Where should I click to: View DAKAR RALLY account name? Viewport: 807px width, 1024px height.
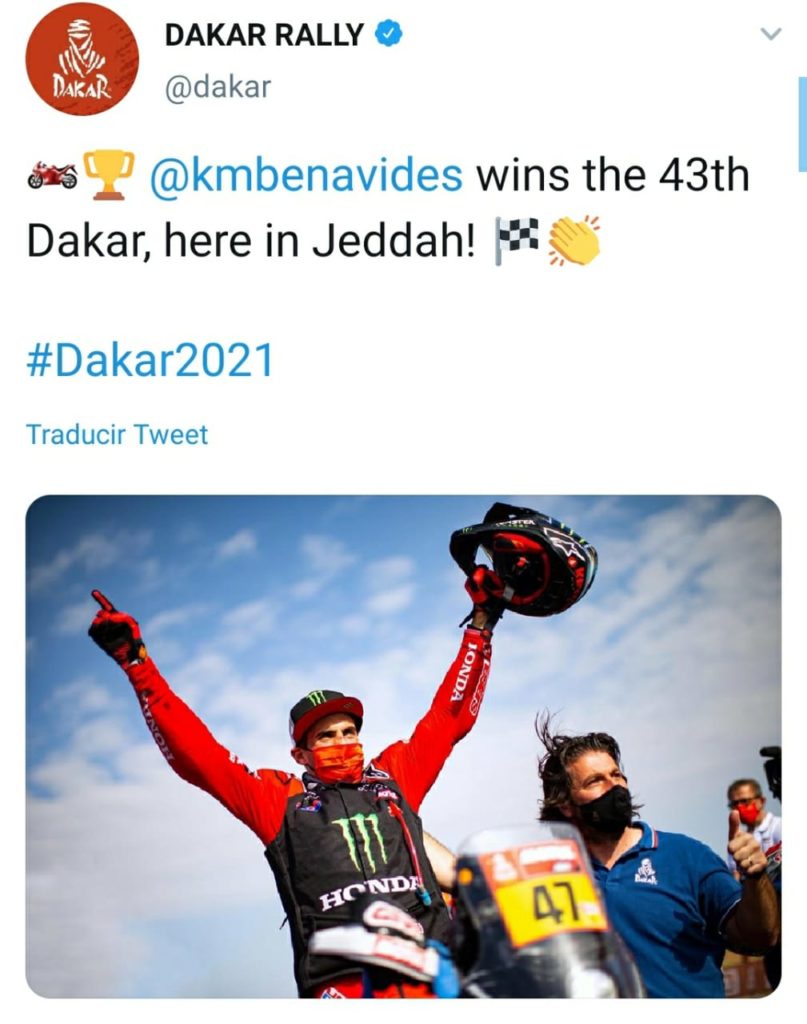[x=264, y=35]
